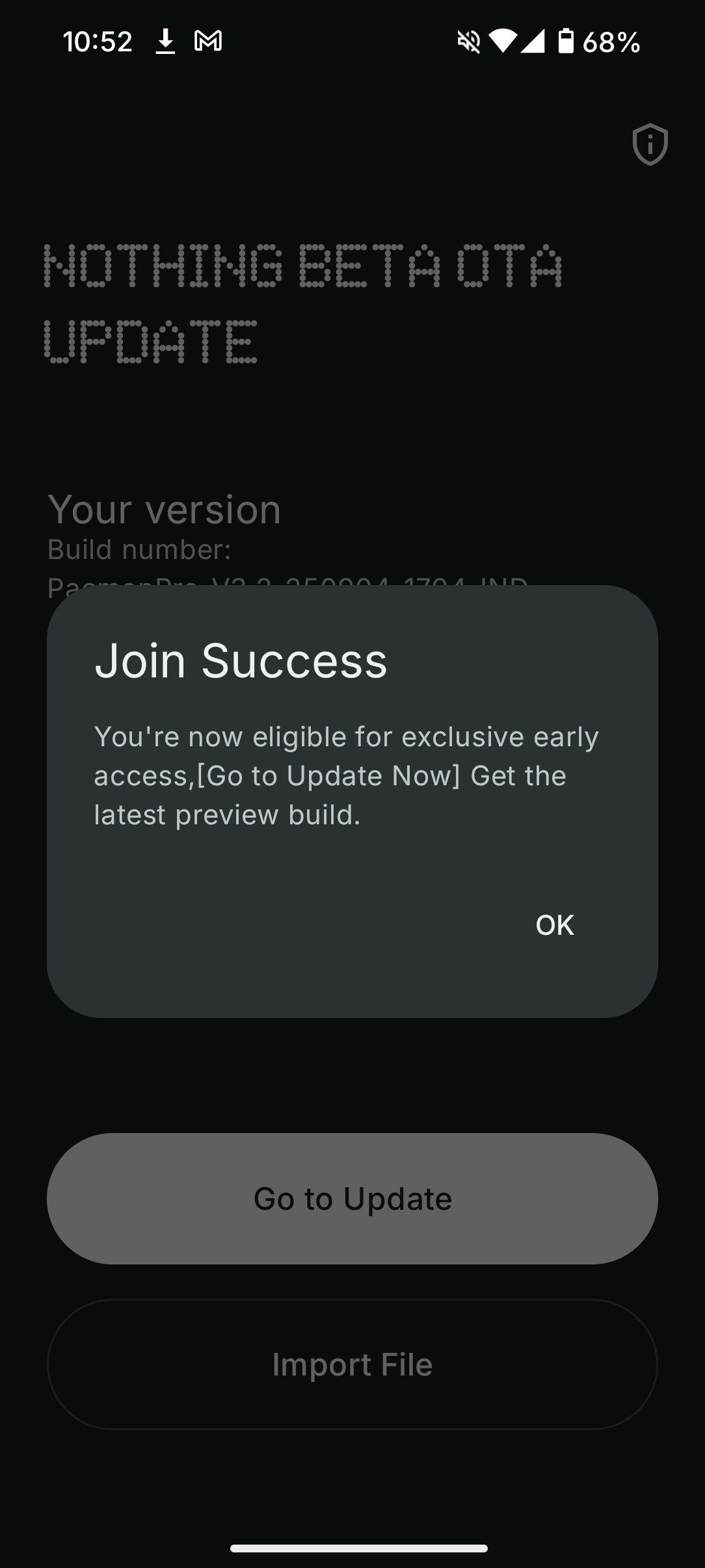This screenshot has width=705, height=1568.
Task: Confirm the Join Success dialog with OK
Action: tap(554, 925)
